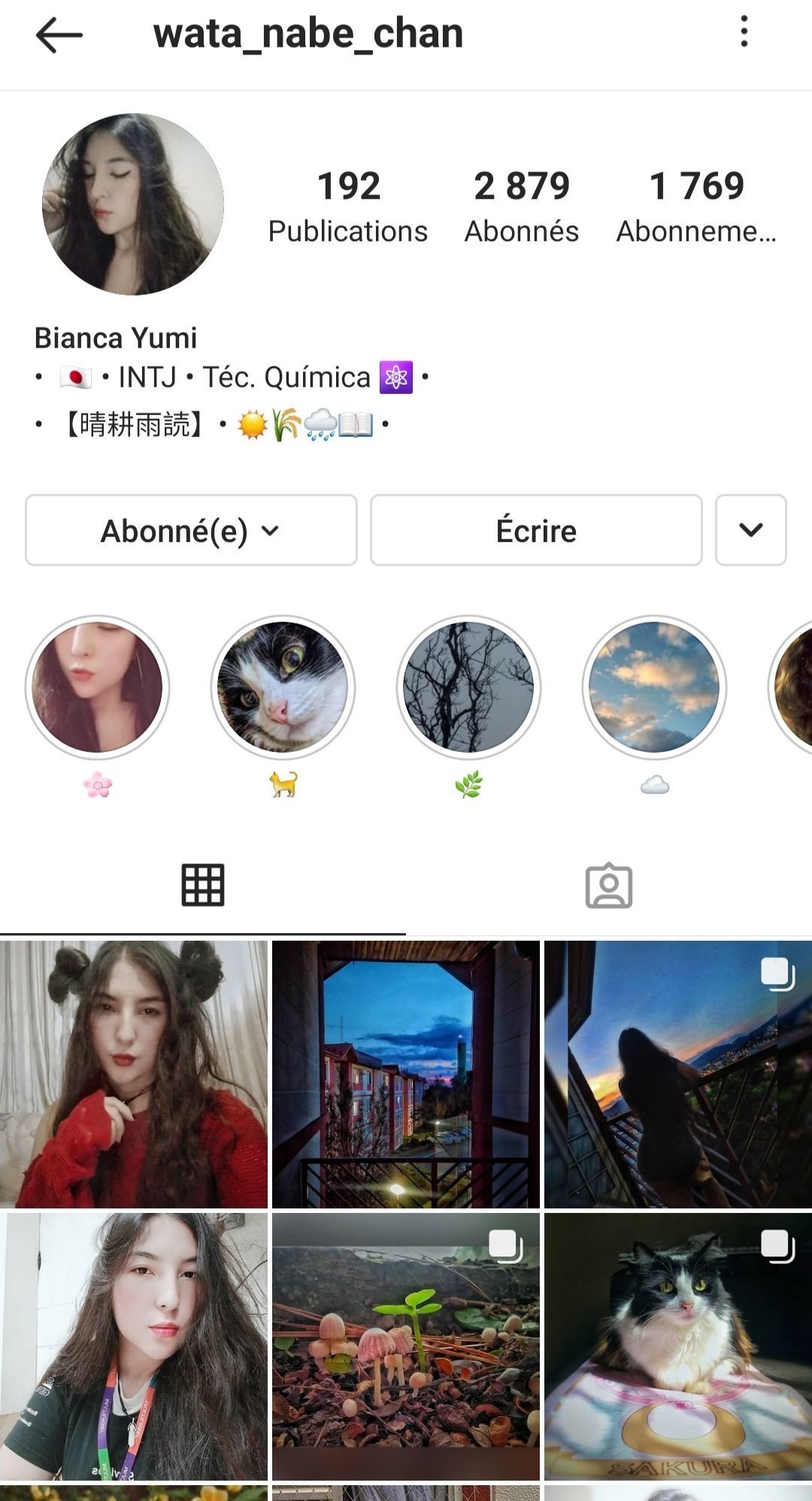The height and width of the screenshot is (1501, 812).
Task: Open the cherry blossom story highlight
Action: 97,687
